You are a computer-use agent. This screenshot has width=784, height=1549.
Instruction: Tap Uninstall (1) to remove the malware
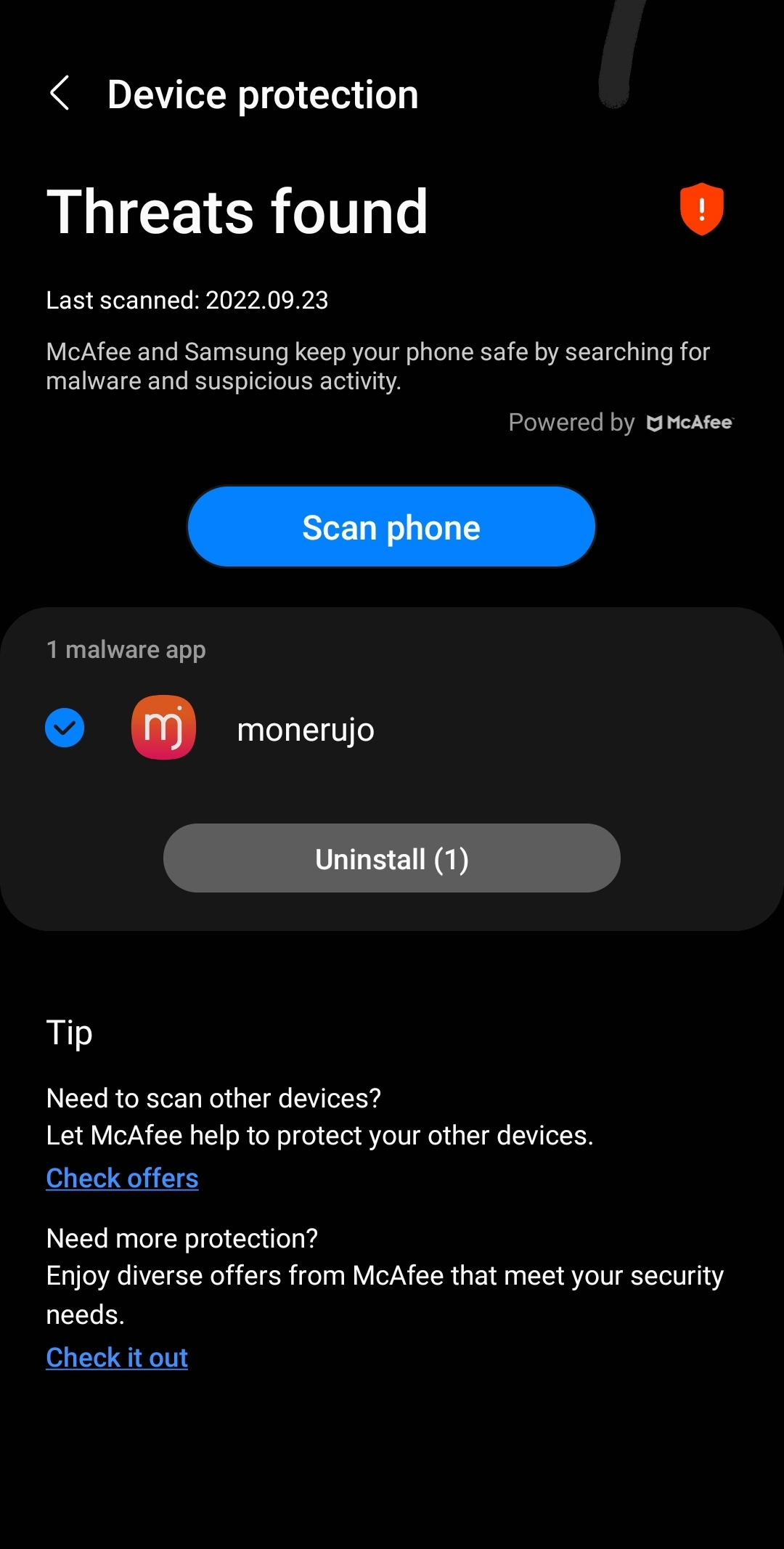[391, 858]
